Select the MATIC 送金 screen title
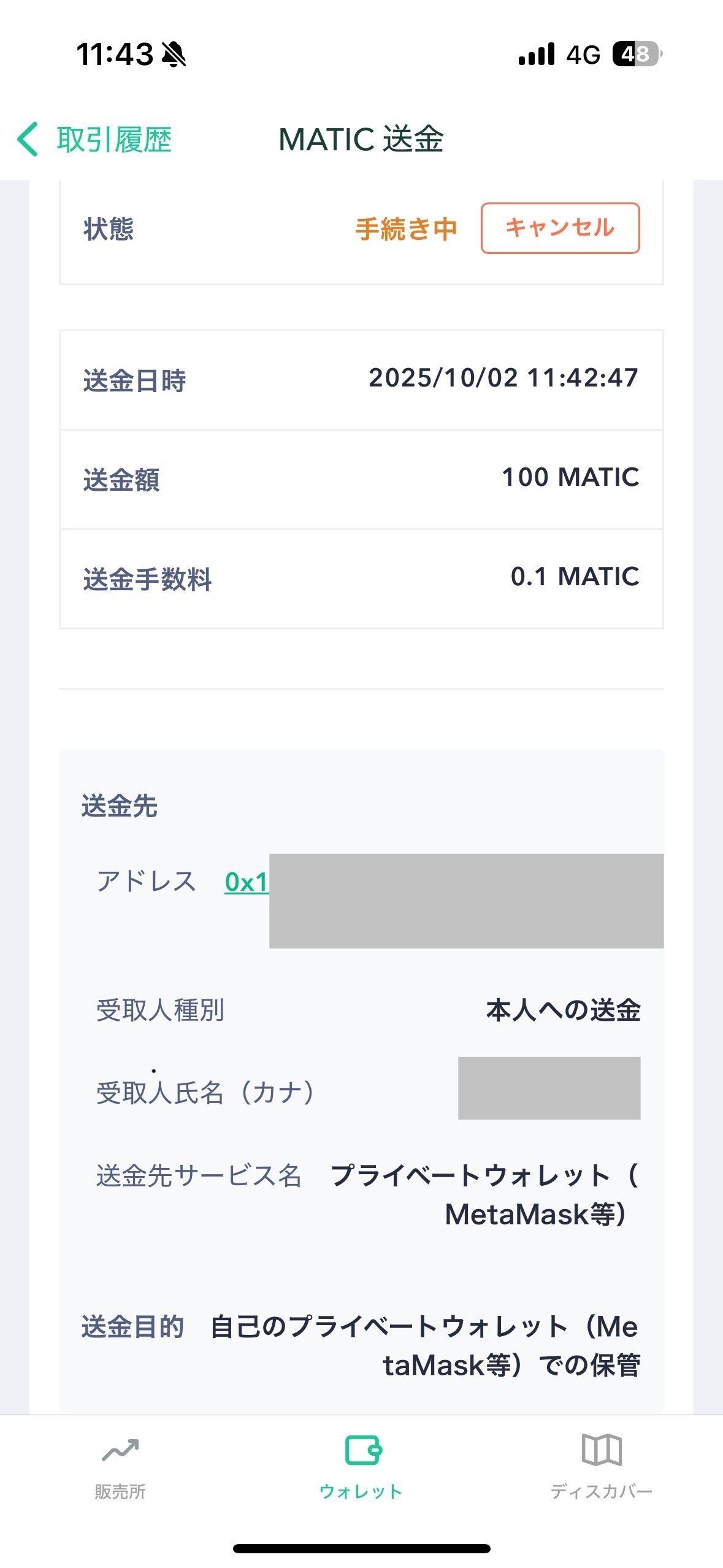Screen dimensions: 723x1568 (x=361, y=140)
